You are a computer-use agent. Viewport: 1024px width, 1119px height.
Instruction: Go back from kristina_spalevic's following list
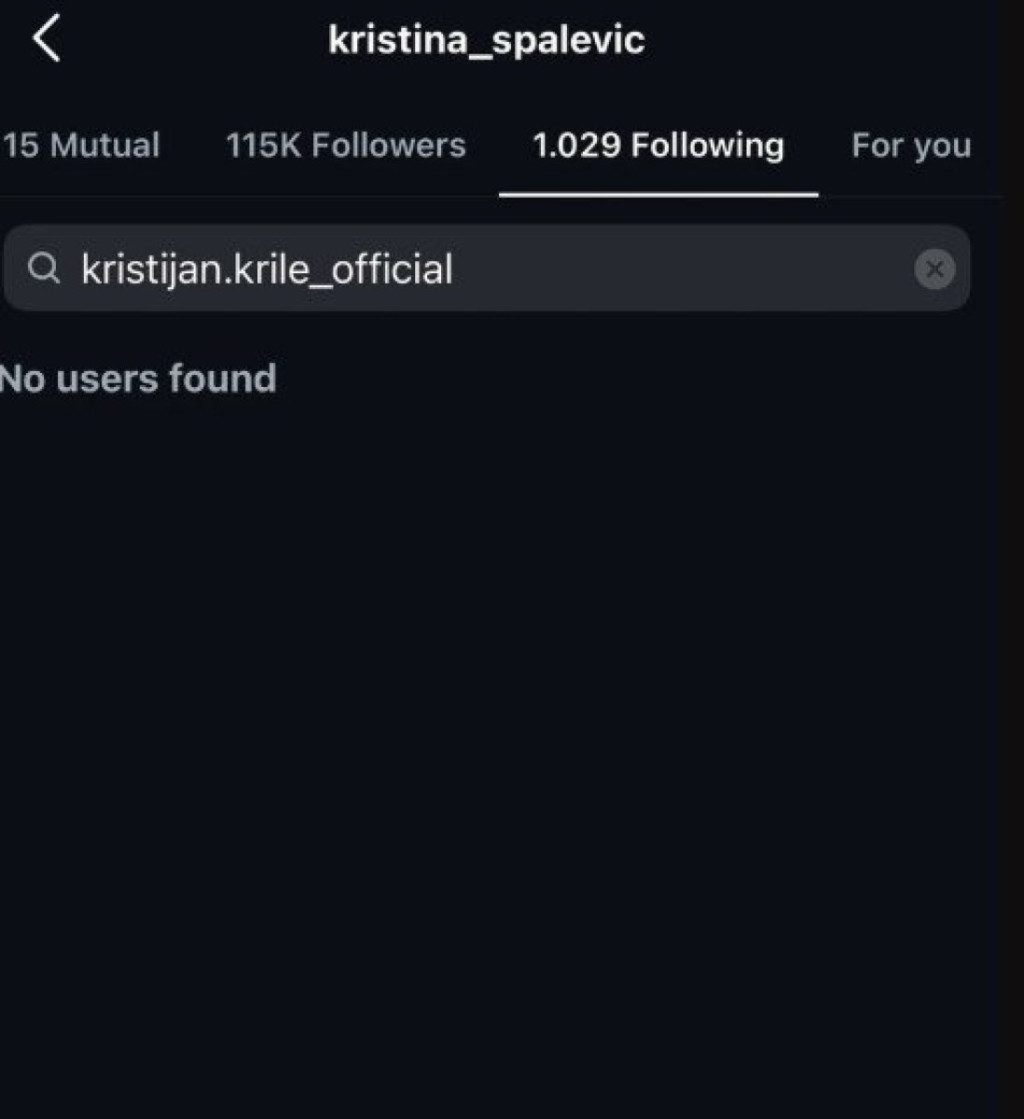click(x=46, y=41)
